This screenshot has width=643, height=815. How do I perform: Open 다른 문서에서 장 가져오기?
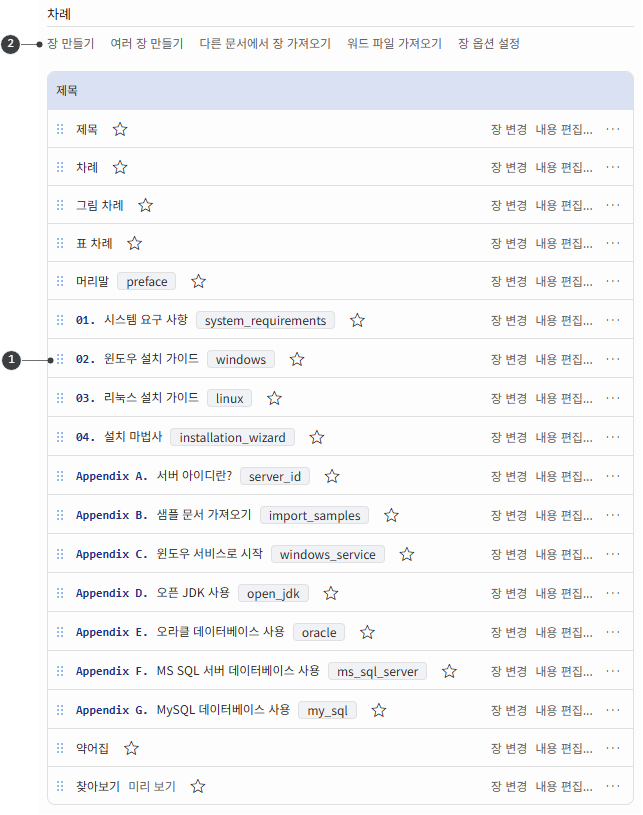tap(265, 44)
